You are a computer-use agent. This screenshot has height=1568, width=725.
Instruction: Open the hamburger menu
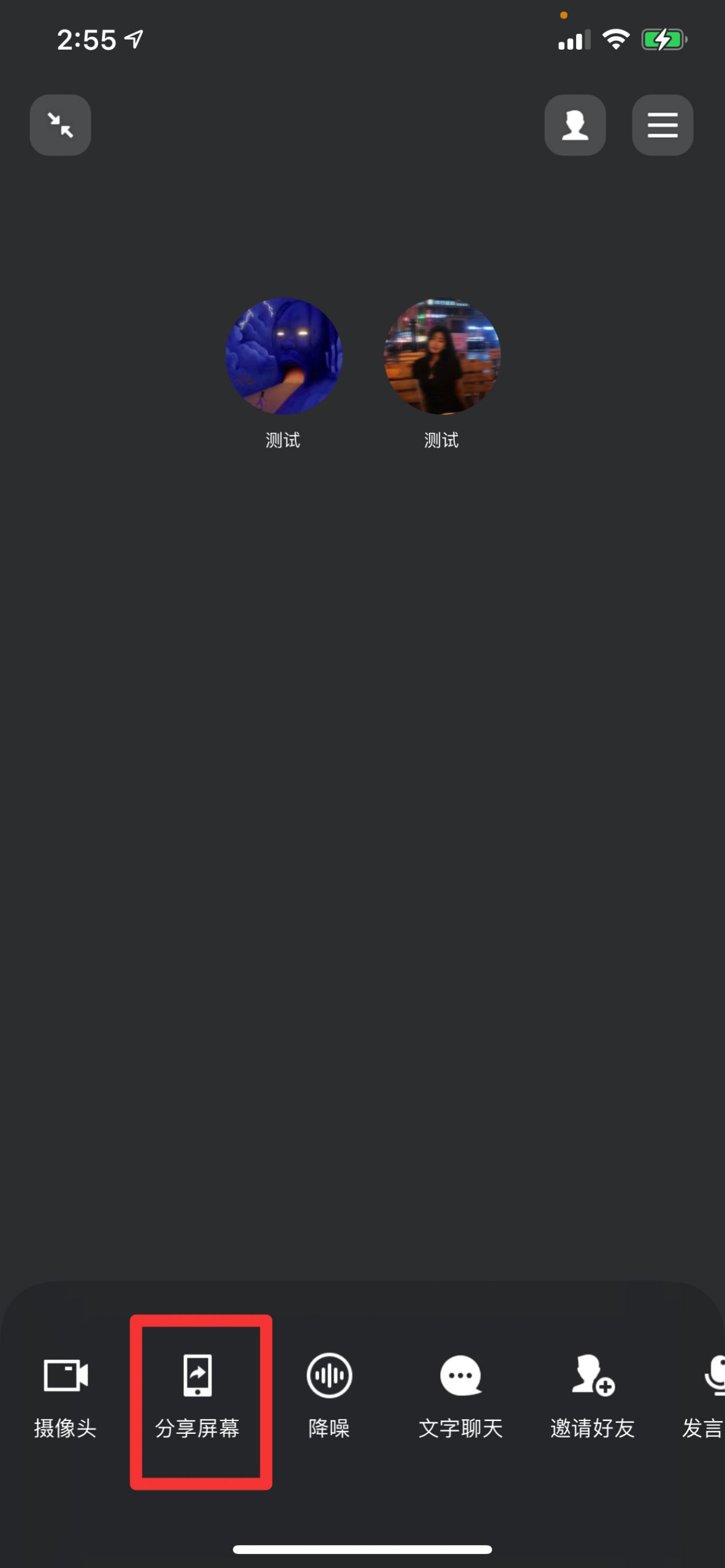pos(662,125)
